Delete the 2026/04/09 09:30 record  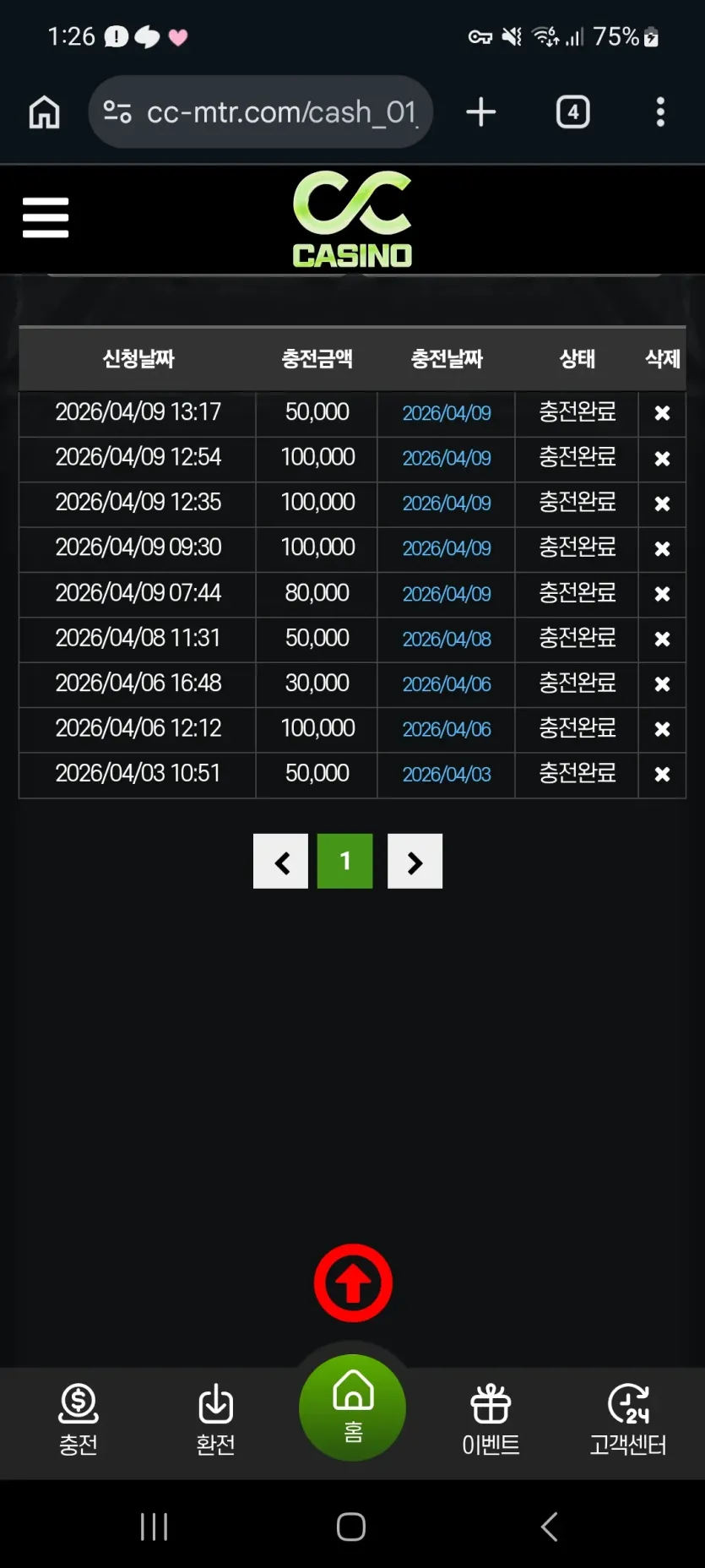pyautogui.click(x=663, y=549)
